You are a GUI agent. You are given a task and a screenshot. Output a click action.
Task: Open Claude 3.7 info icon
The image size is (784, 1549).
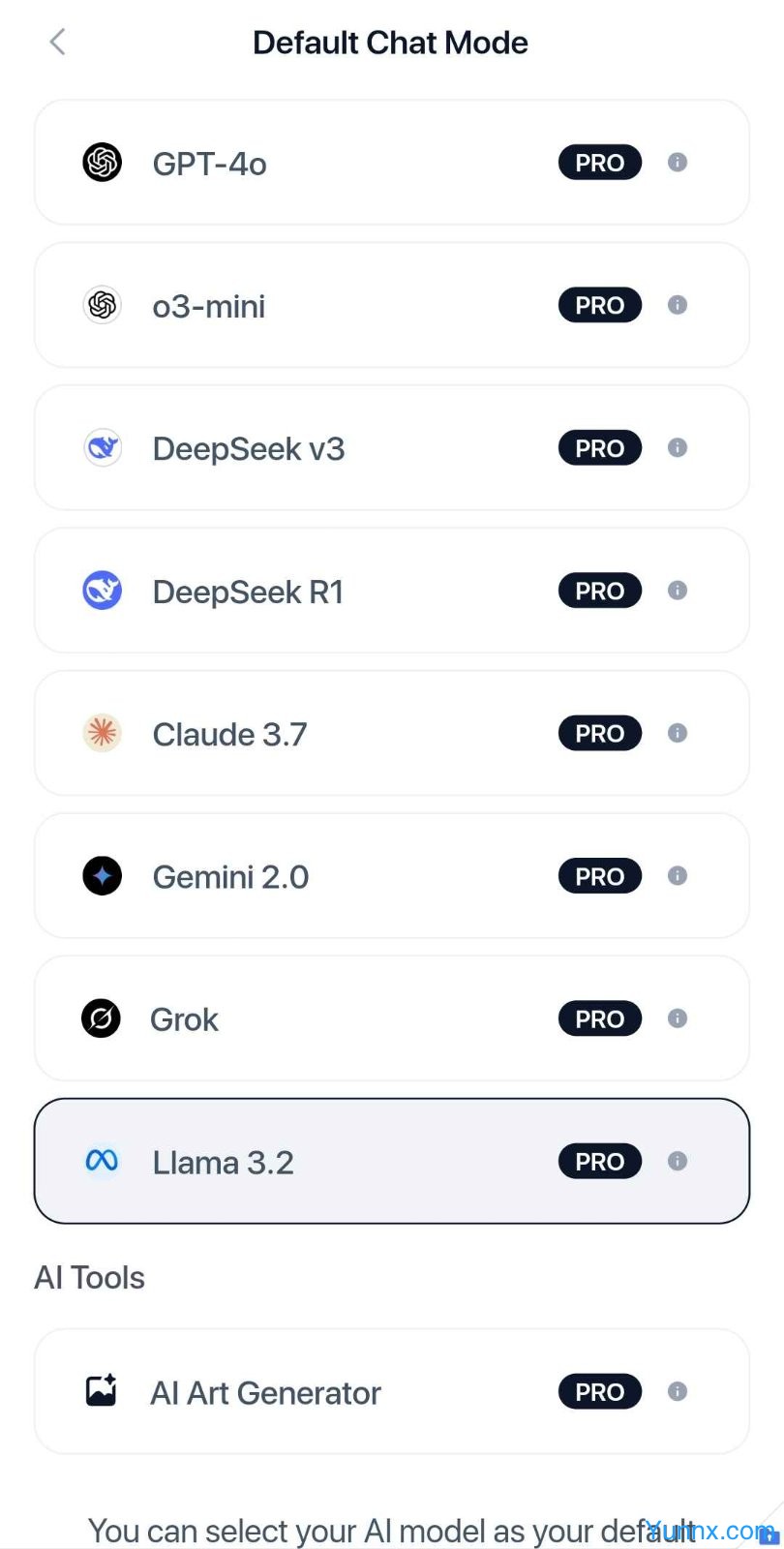[x=678, y=733]
